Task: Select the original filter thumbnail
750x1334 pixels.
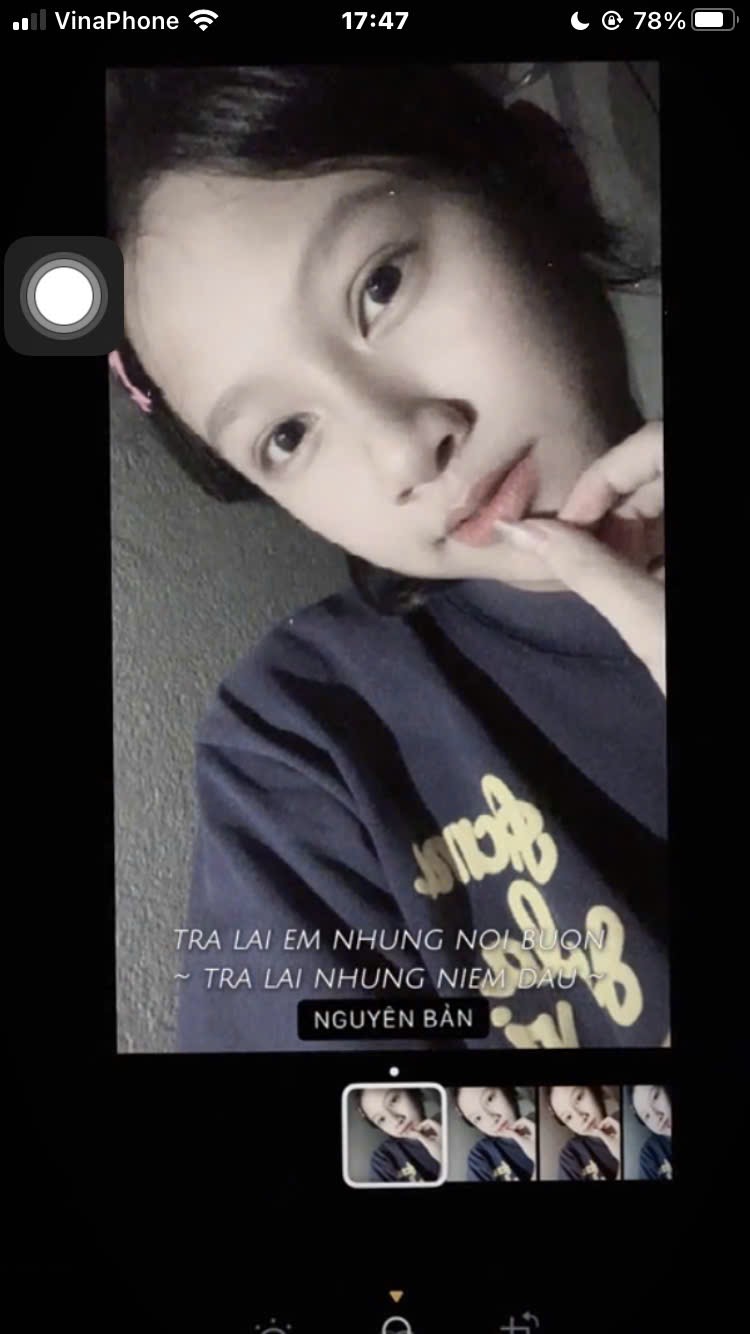Action: [x=394, y=1135]
